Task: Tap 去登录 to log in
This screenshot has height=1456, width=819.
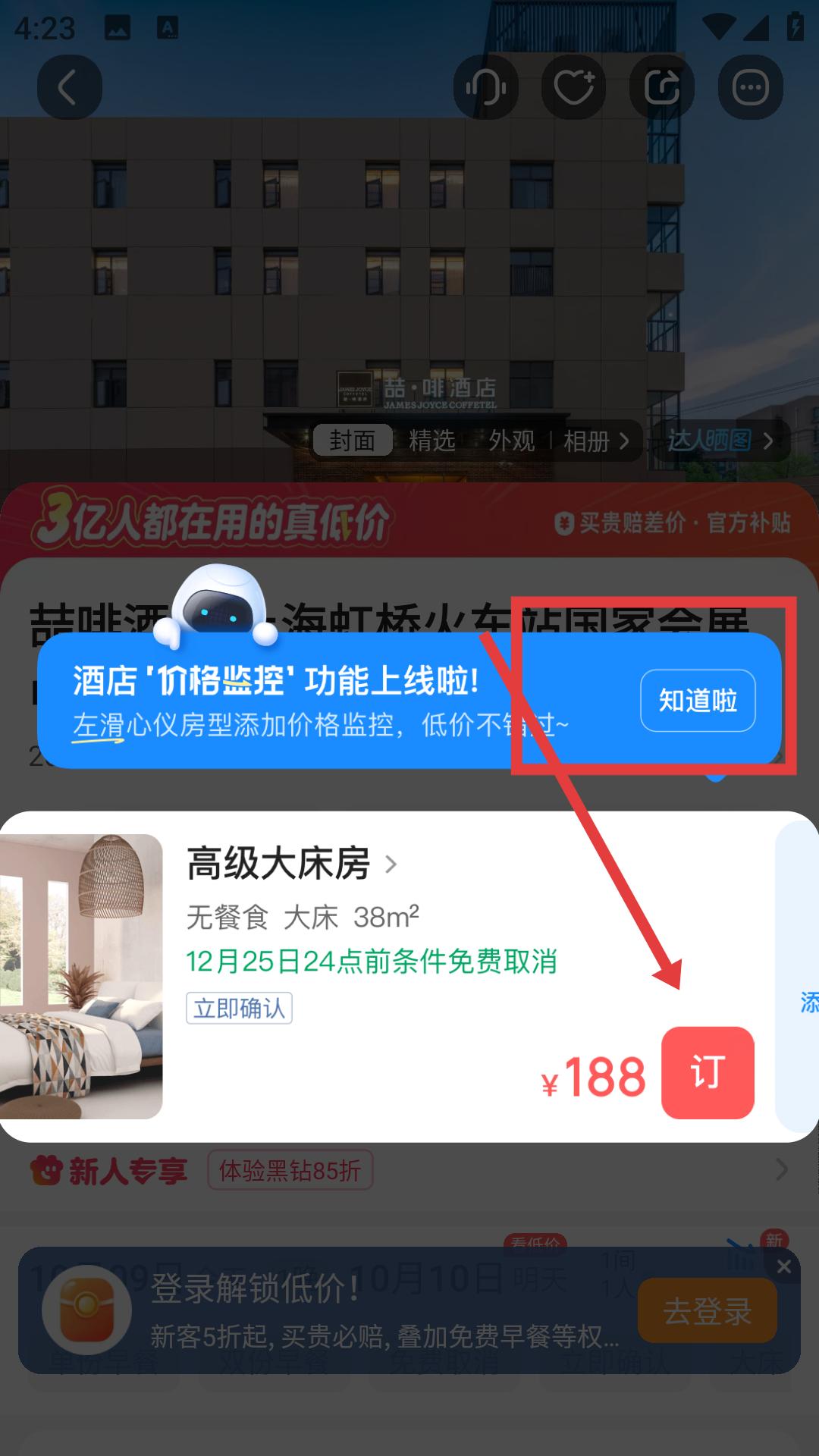Action: click(x=707, y=1310)
